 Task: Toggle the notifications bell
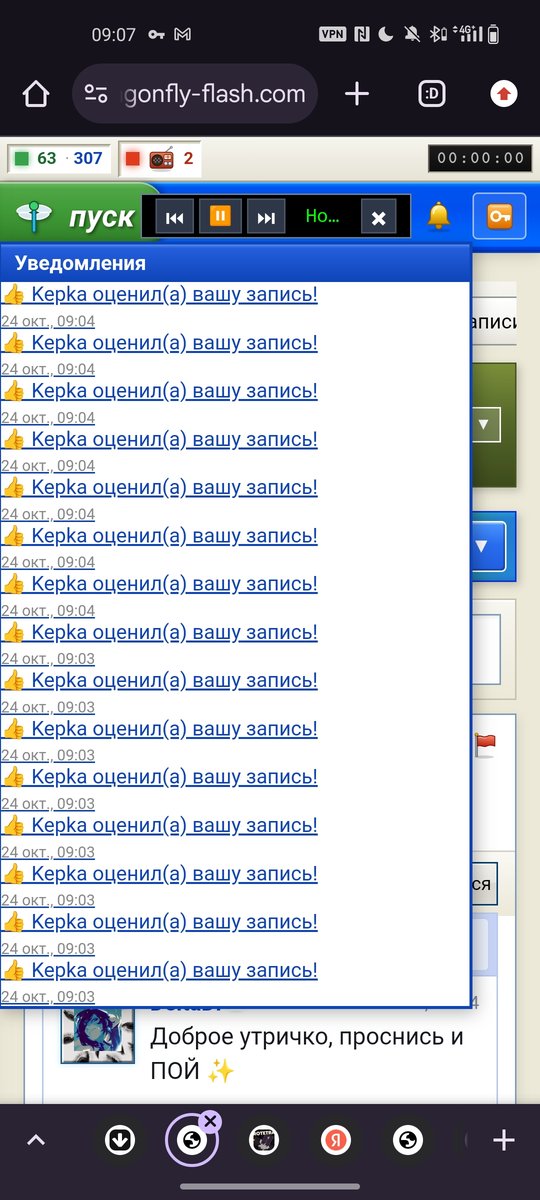(438, 215)
